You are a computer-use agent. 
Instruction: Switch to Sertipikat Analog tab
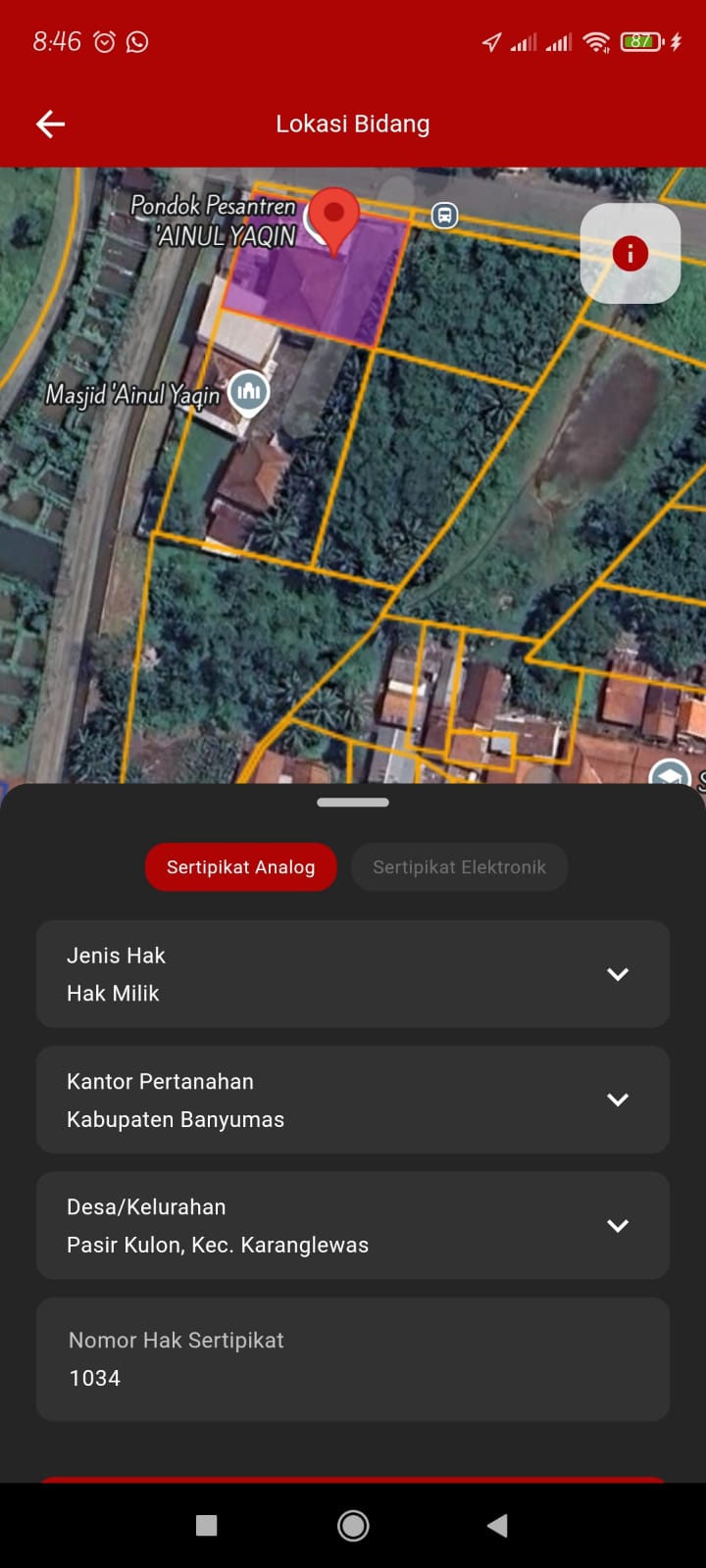pos(241,867)
